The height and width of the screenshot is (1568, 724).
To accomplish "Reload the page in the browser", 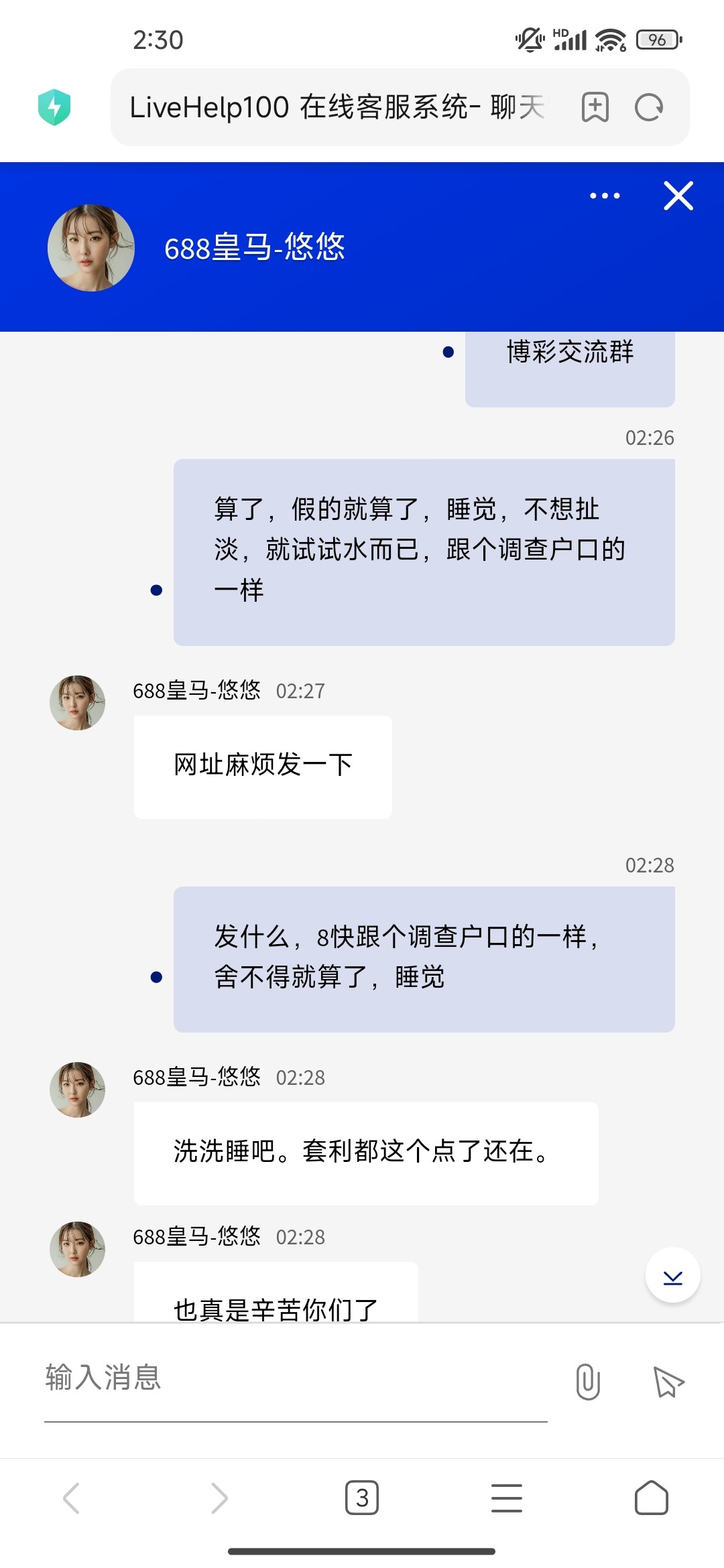I will [x=649, y=107].
